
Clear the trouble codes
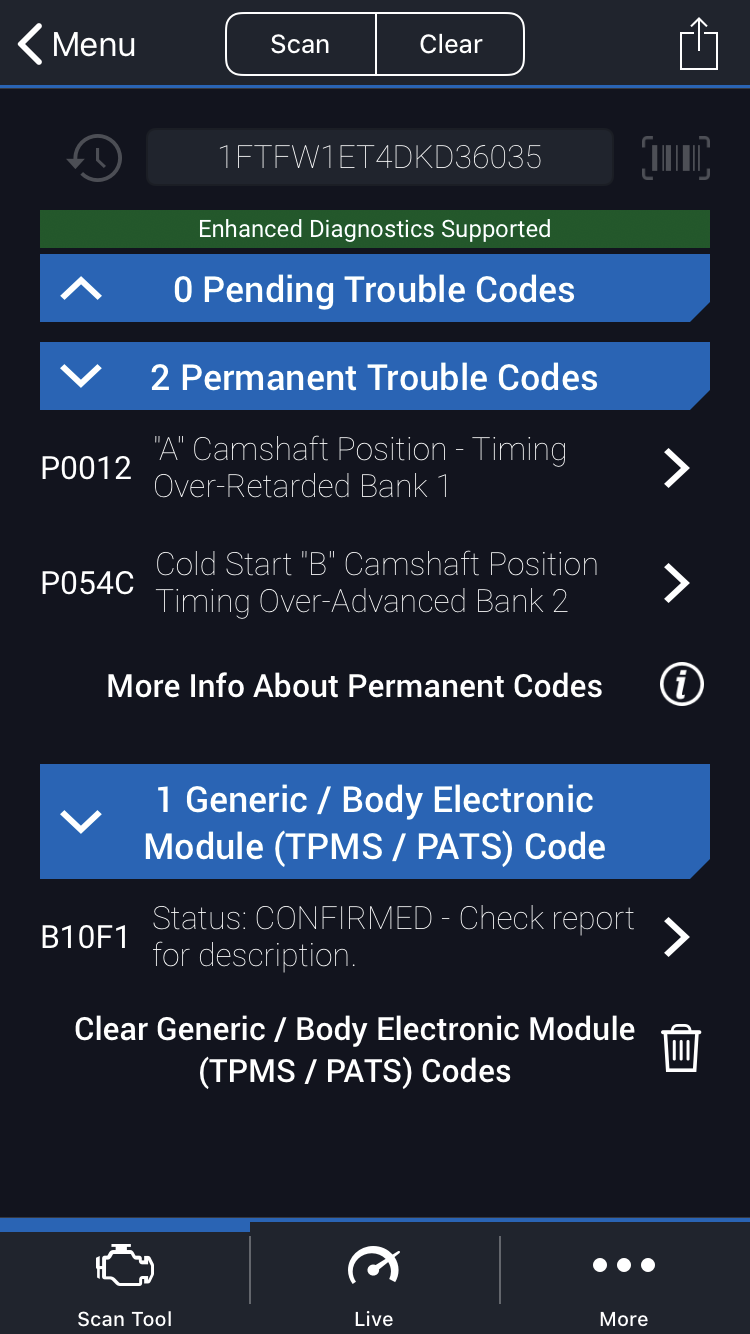(450, 44)
